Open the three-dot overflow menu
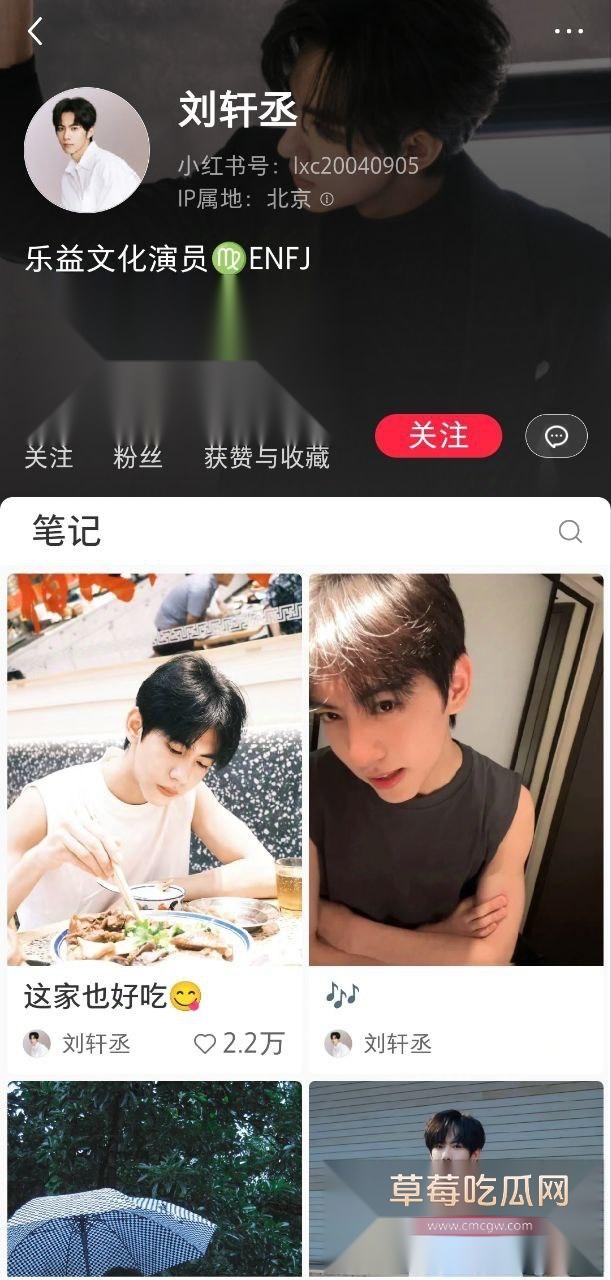Image resolution: width=611 pixels, height=1280 pixels. pos(568,31)
